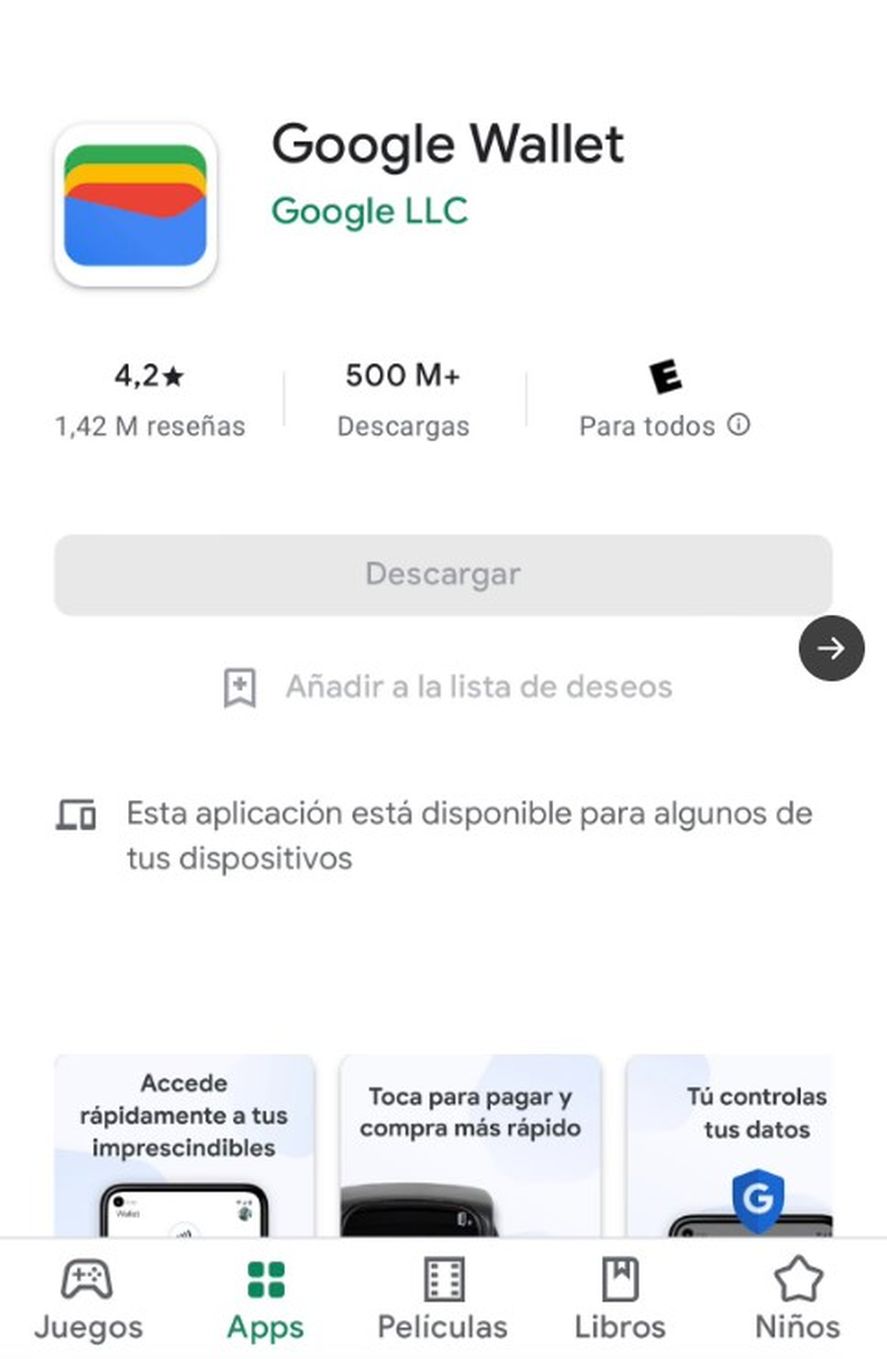This screenshot has height=1359, width=887.
Task: Tap the bookmark icon next to wishlist text
Action: click(242, 687)
